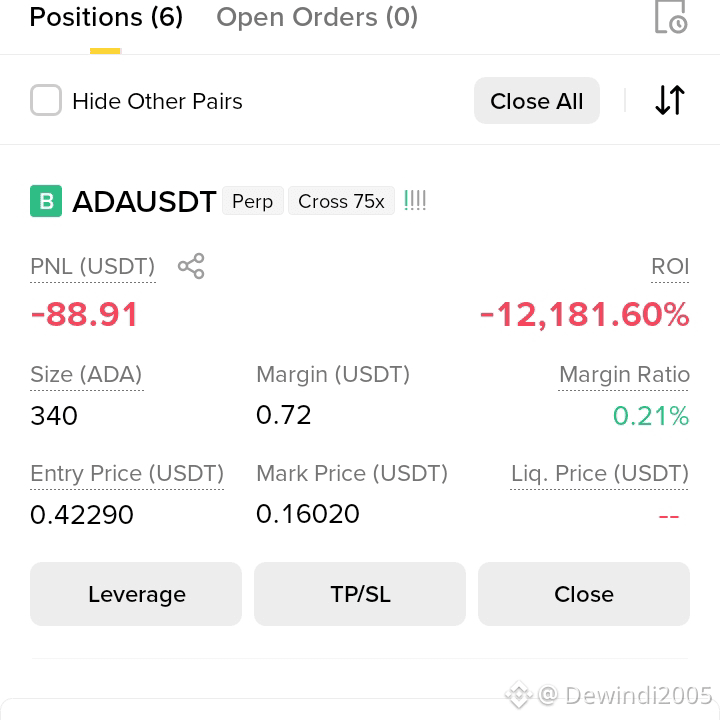Tap the Perp contract tag
This screenshot has height=720, width=720.
(x=253, y=201)
